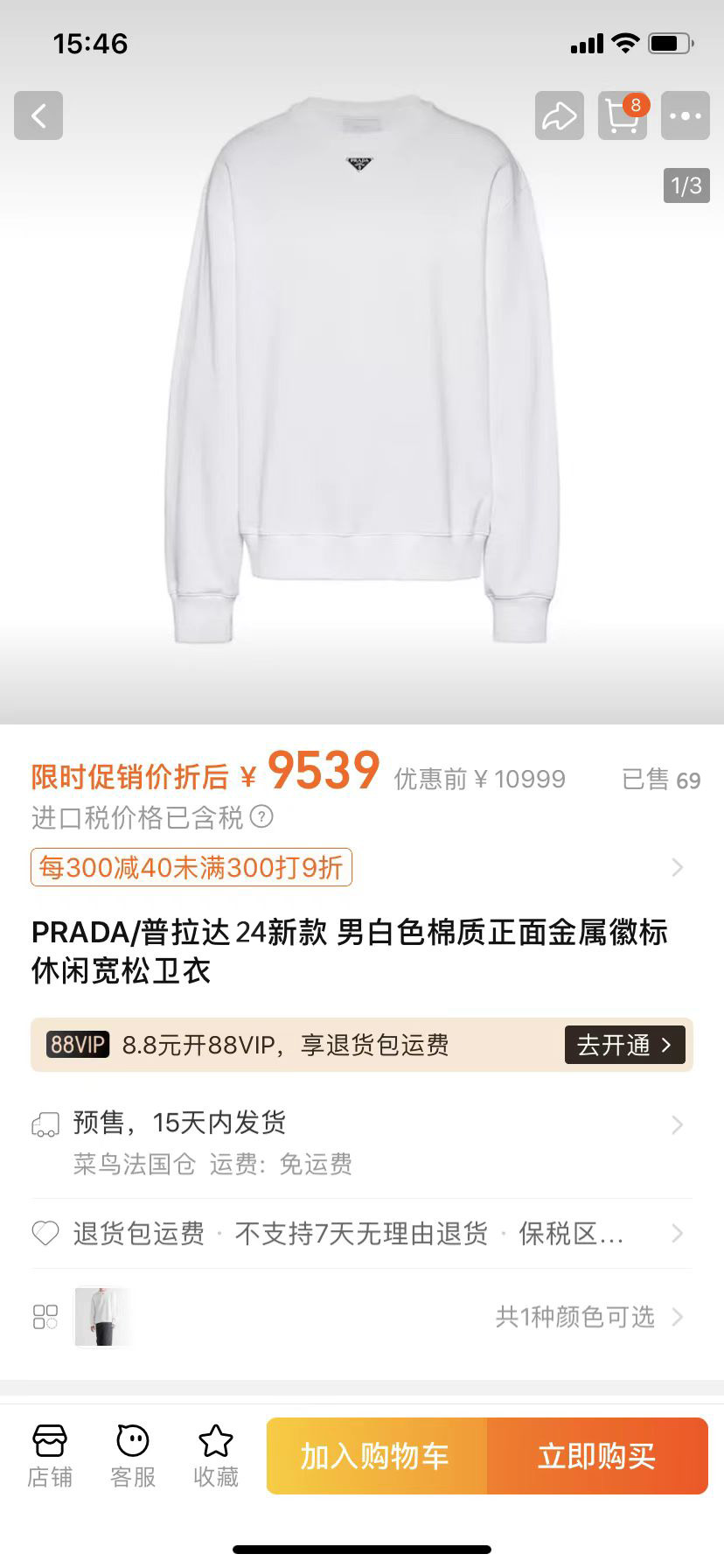Viewport: 724px width, 1568px height.
Task: Add item to 收藏 favorites
Action: [216, 1456]
